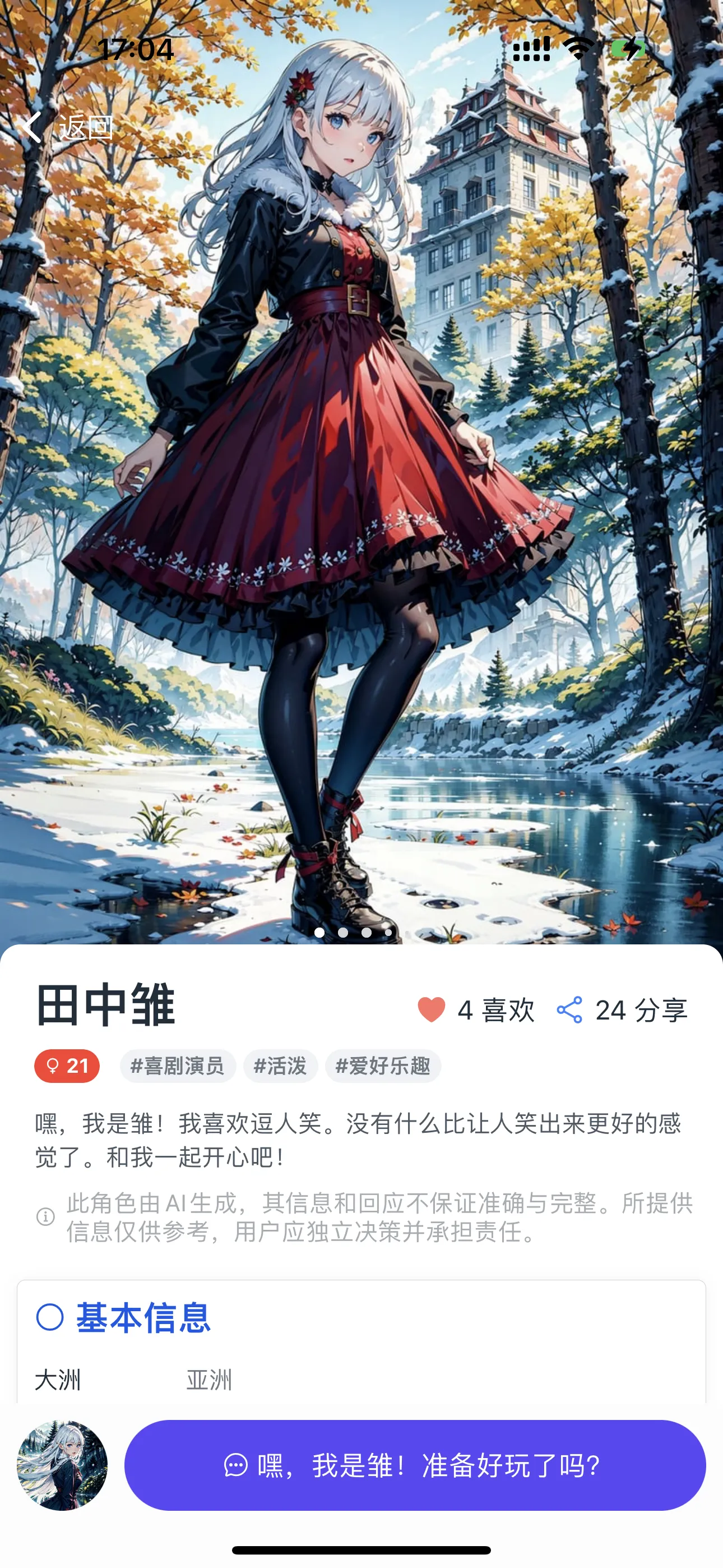Viewport: 723px width, 1568px height.
Task: Open the round avatar next to chat button
Action: point(62,1465)
